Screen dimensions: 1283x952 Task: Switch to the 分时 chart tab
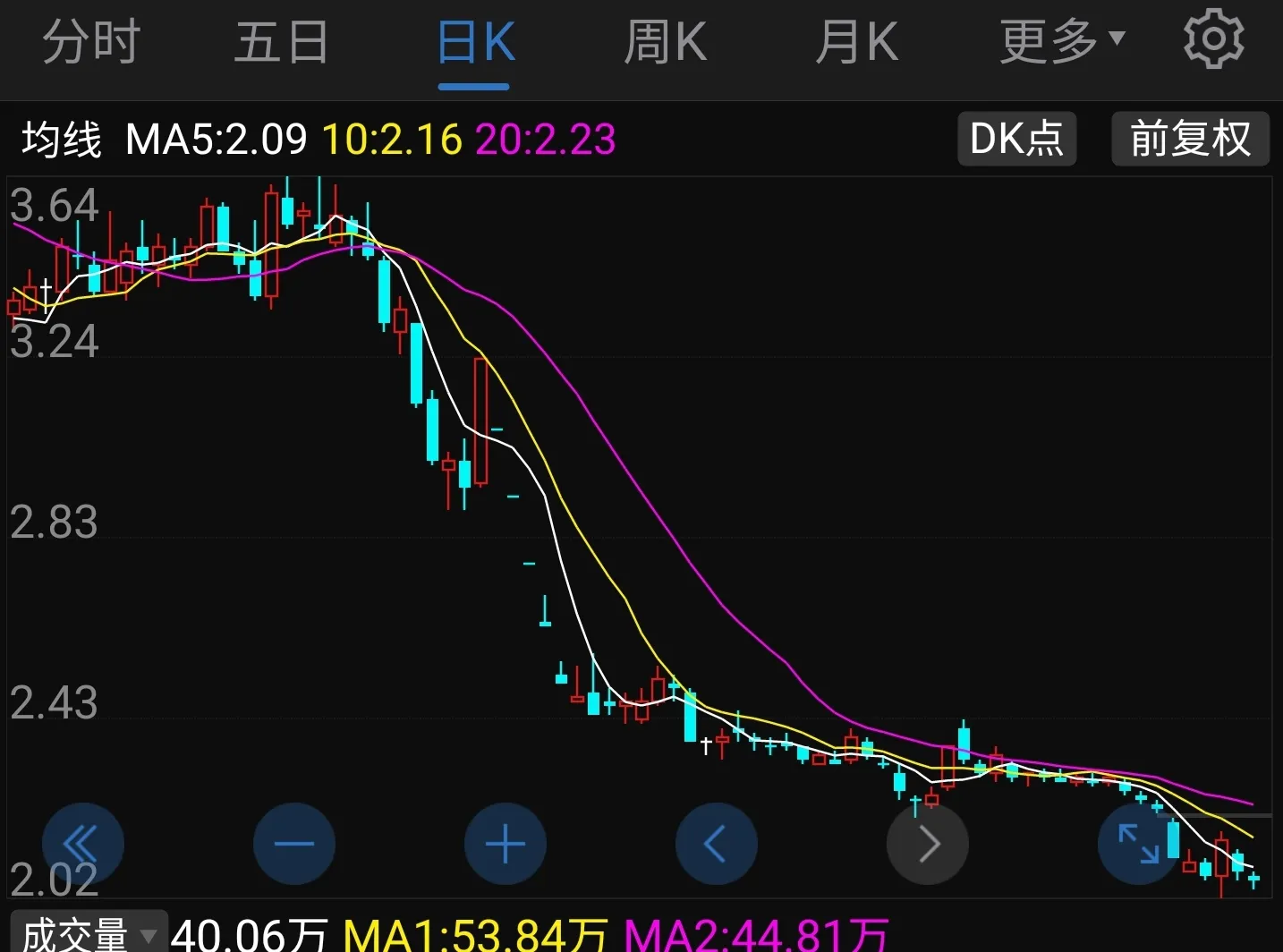pos(91,41)
